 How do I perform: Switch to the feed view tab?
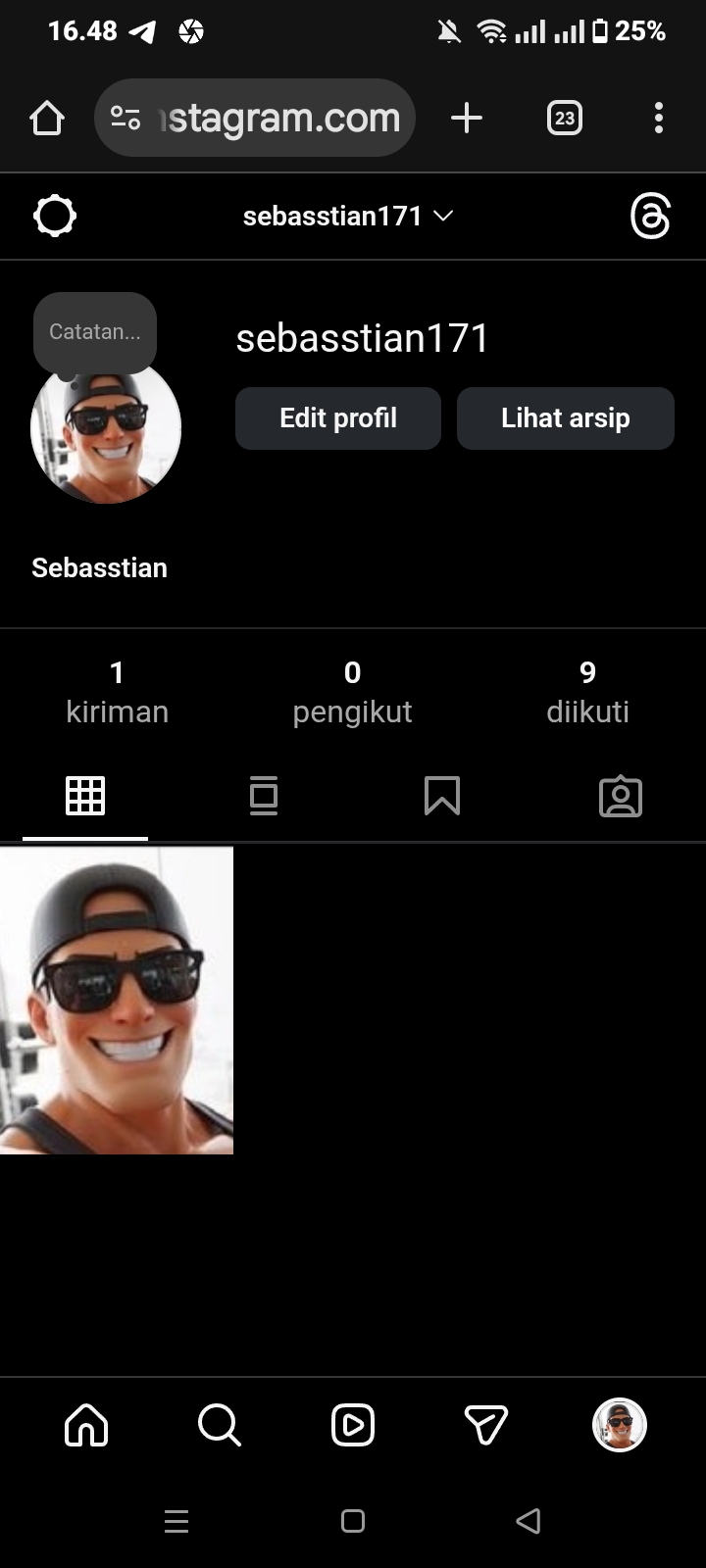[x=264, y=796]
